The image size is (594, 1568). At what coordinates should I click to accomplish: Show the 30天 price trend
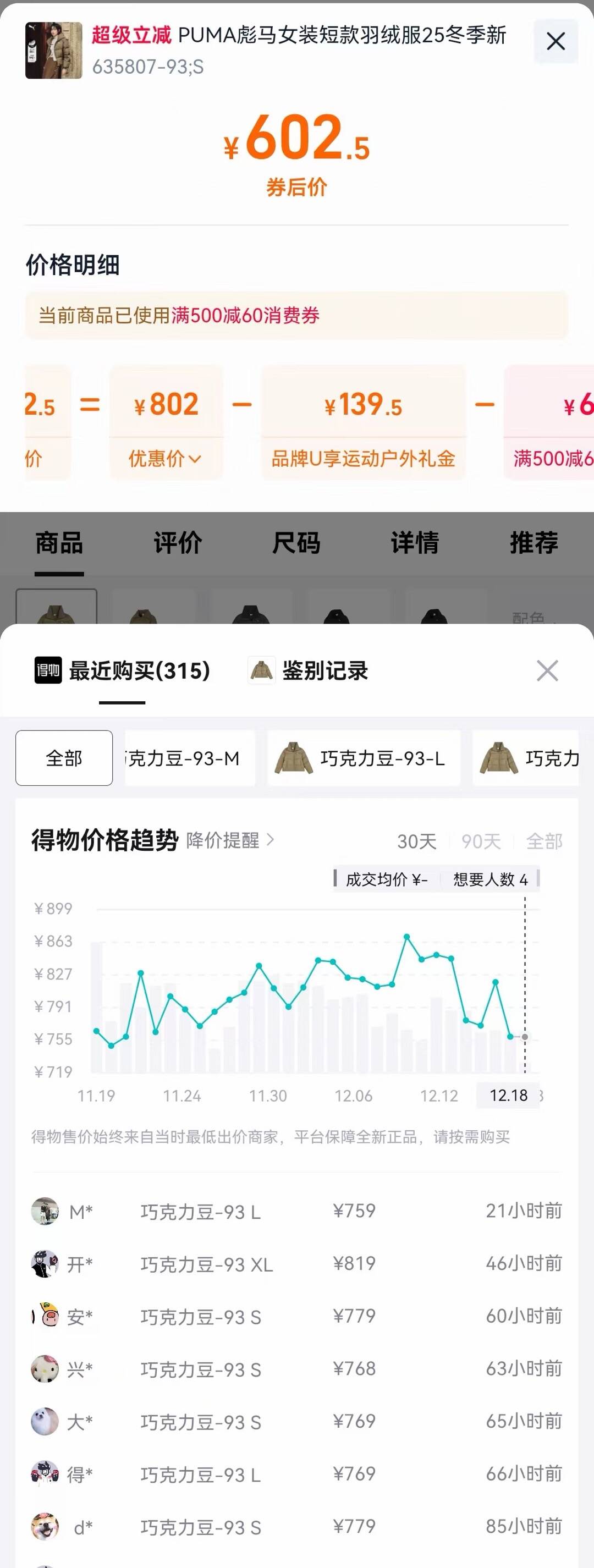pos(417,841)
